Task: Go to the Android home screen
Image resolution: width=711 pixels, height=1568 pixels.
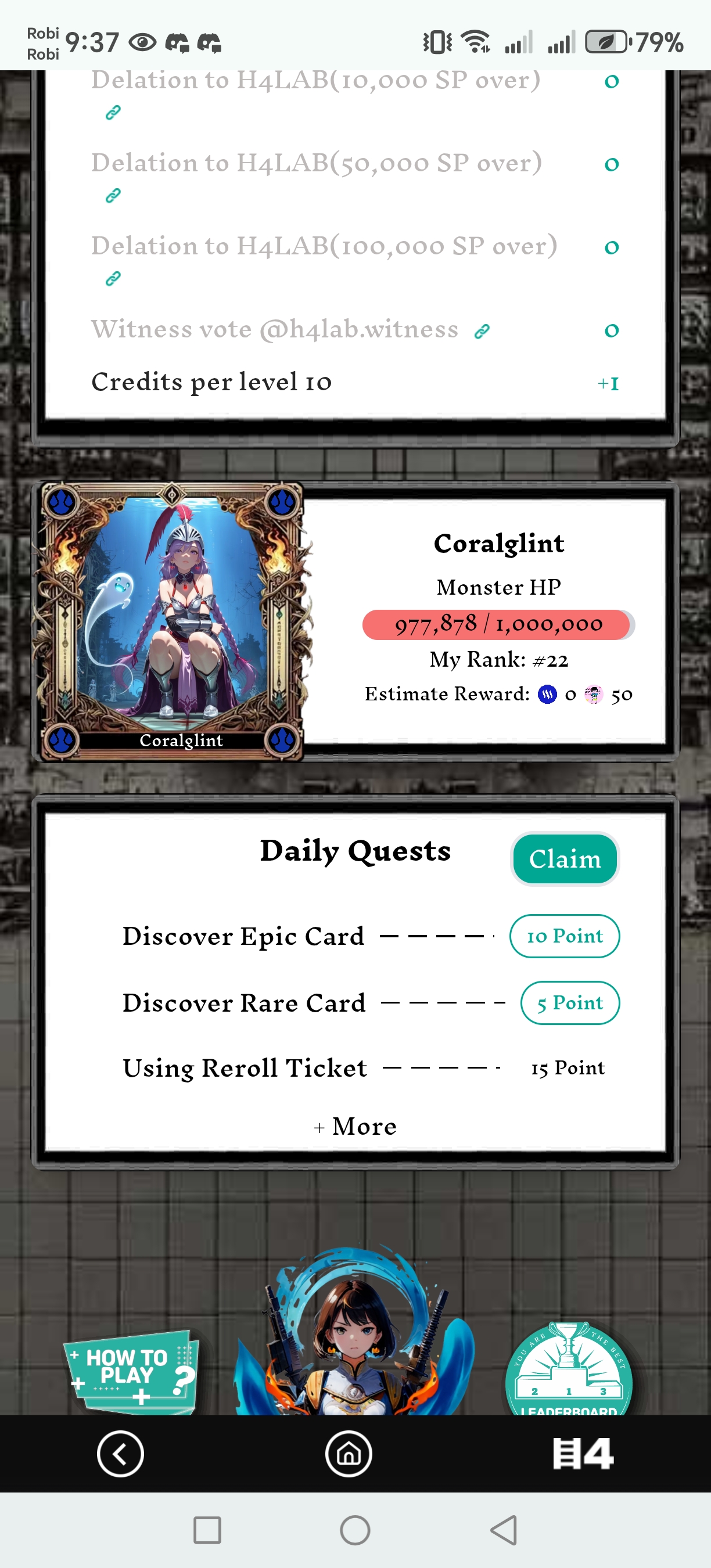Action: click(x=355, y=1530)
